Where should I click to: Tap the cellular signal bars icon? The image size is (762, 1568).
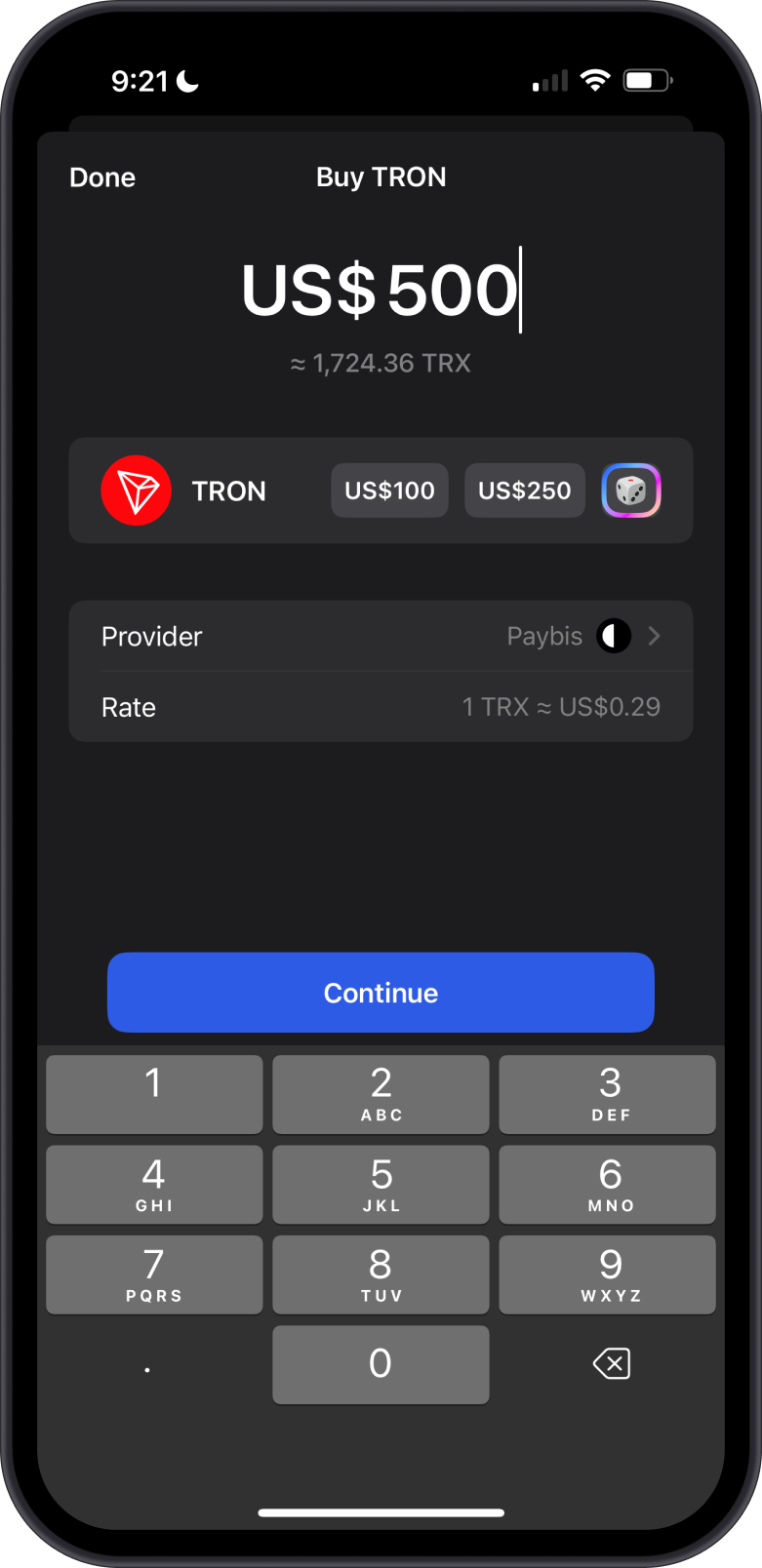pos(549,80)
